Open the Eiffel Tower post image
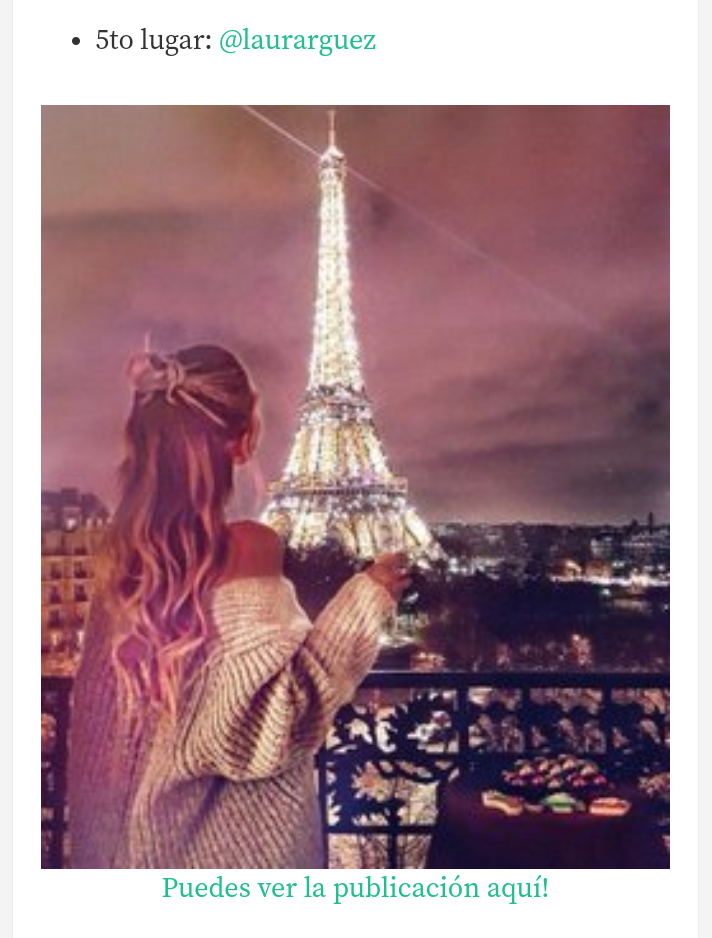712x938 pixels. click(355, 487)
